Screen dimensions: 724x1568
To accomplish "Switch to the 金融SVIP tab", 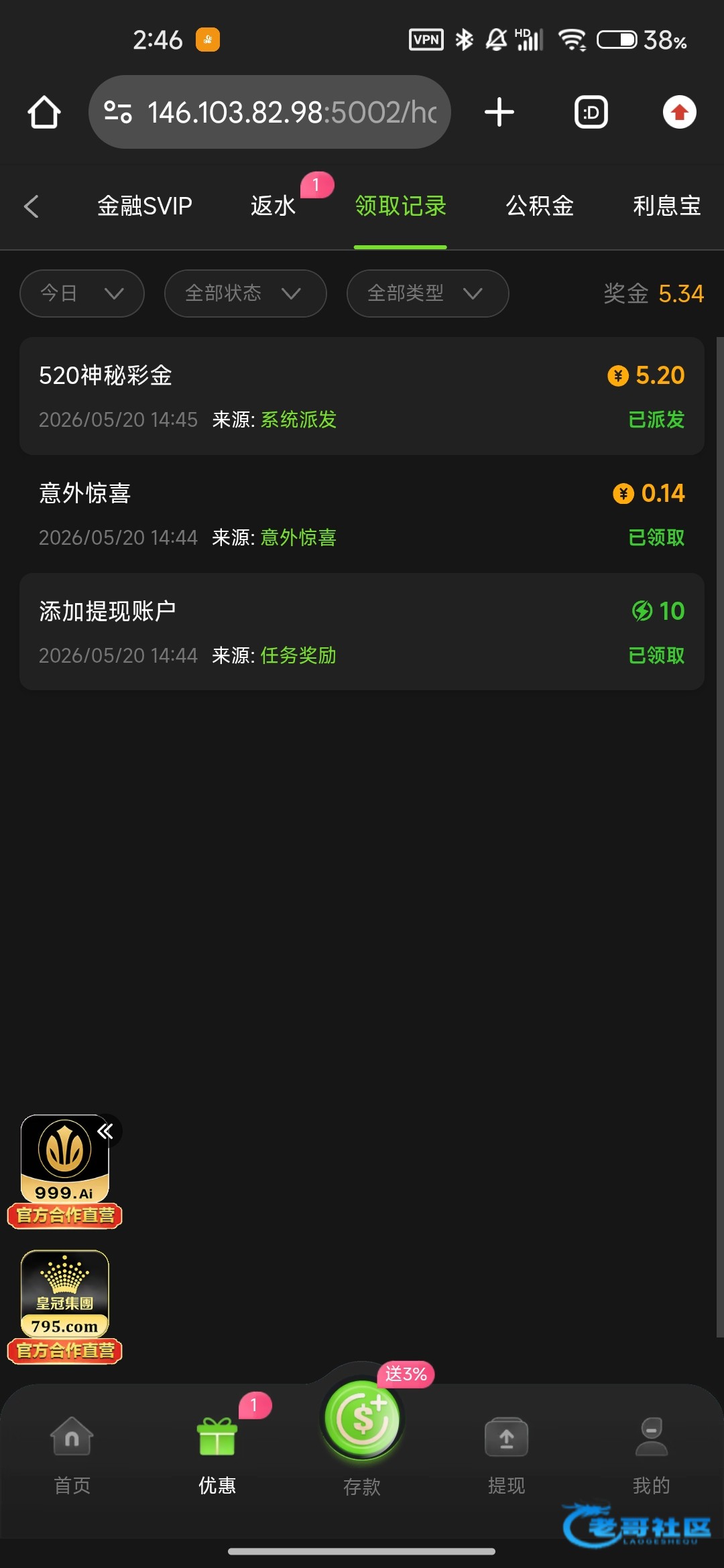I will click(144, 206).
